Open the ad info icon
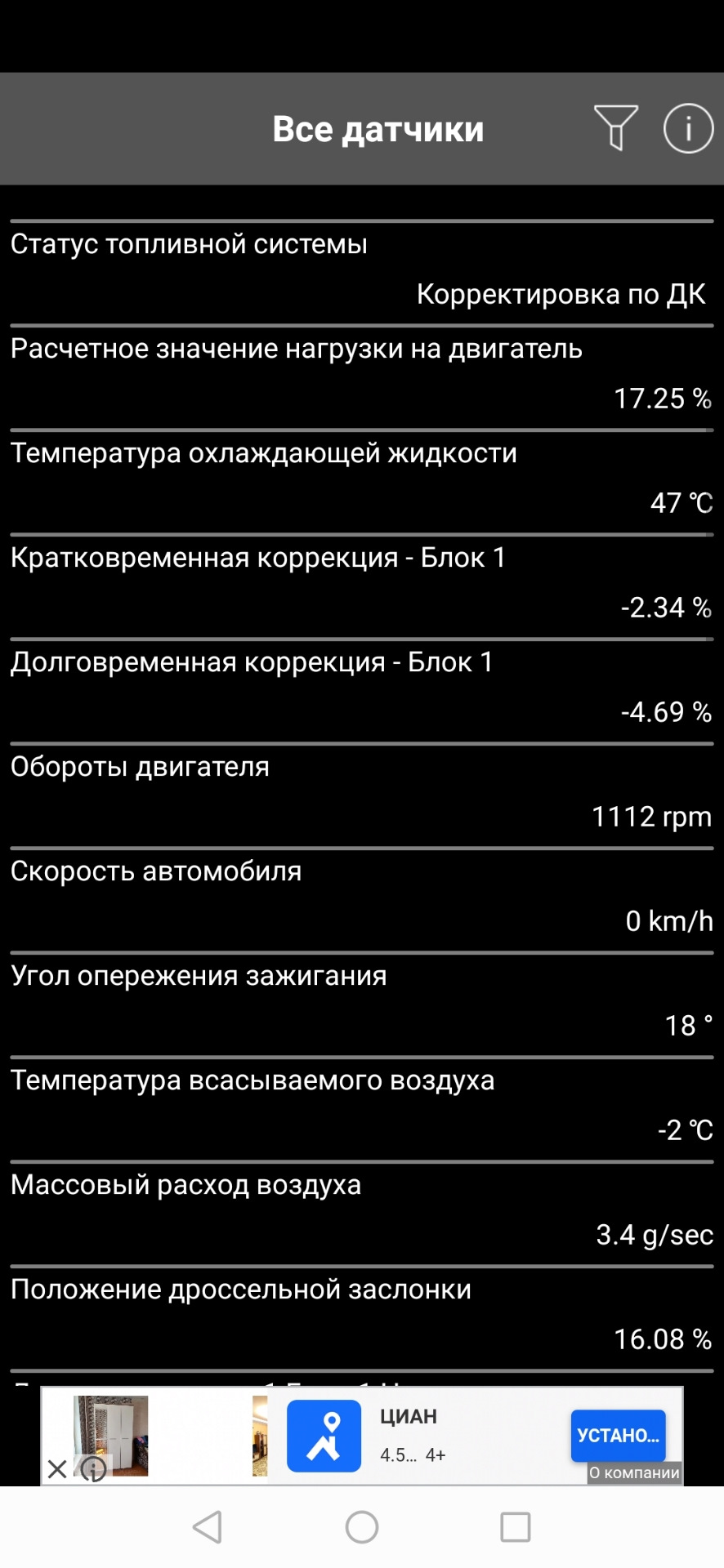This screenshot has width=724, height=1568. coord(93,1470)
